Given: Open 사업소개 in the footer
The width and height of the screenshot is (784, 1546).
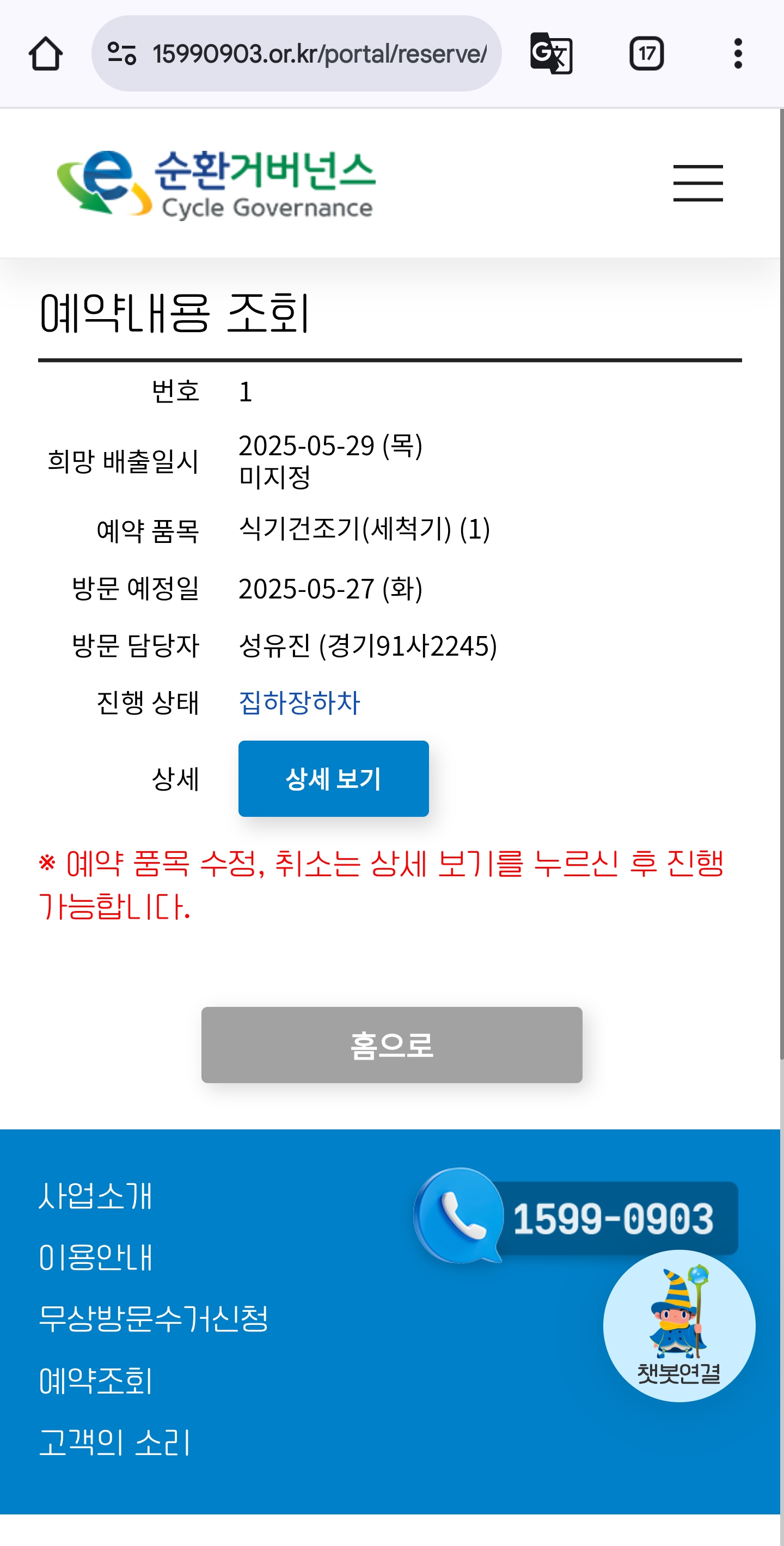Looking at the screenshot, I should [x=96, y=1195].
